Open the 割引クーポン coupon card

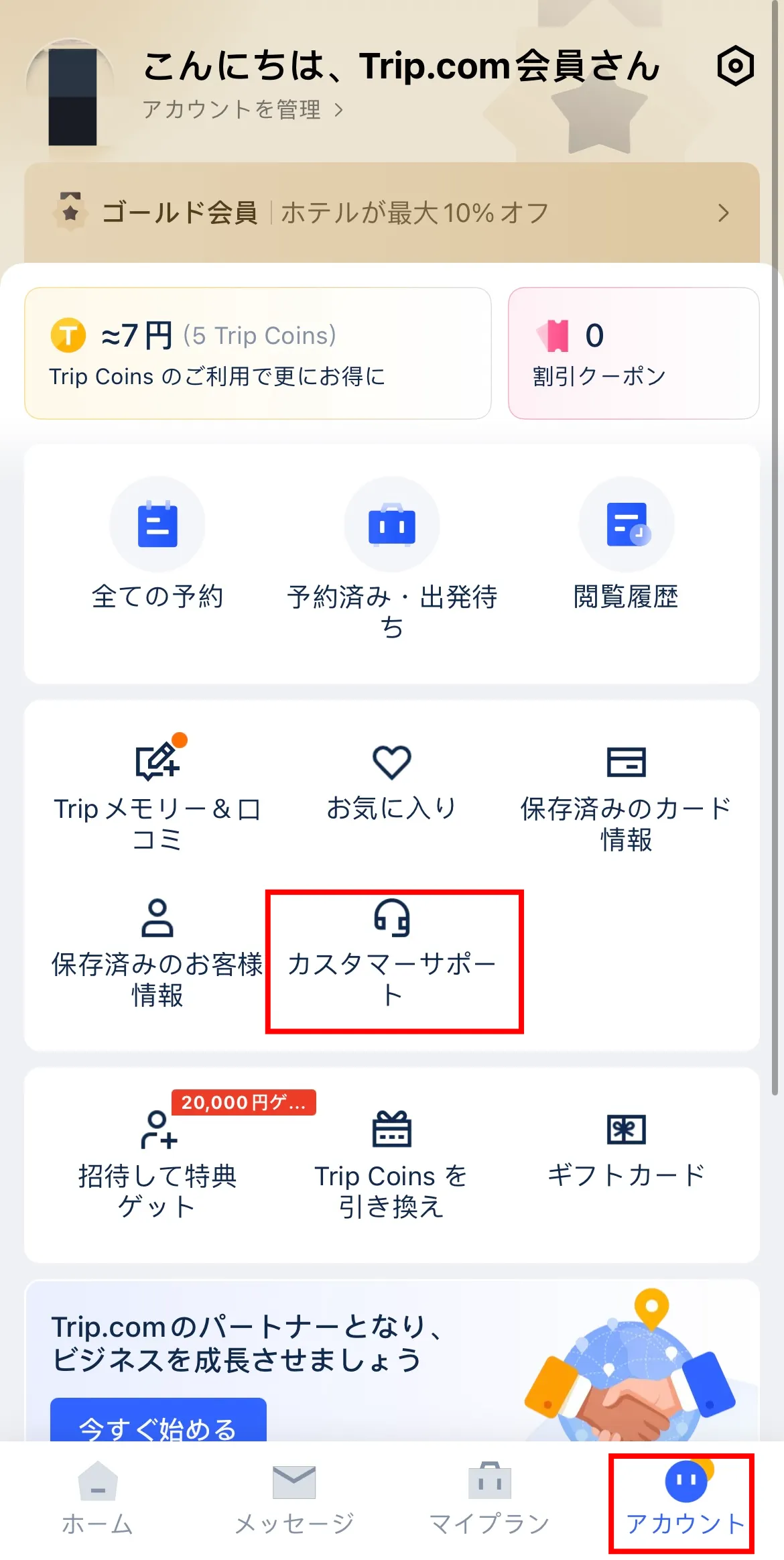tap(633, 351)
